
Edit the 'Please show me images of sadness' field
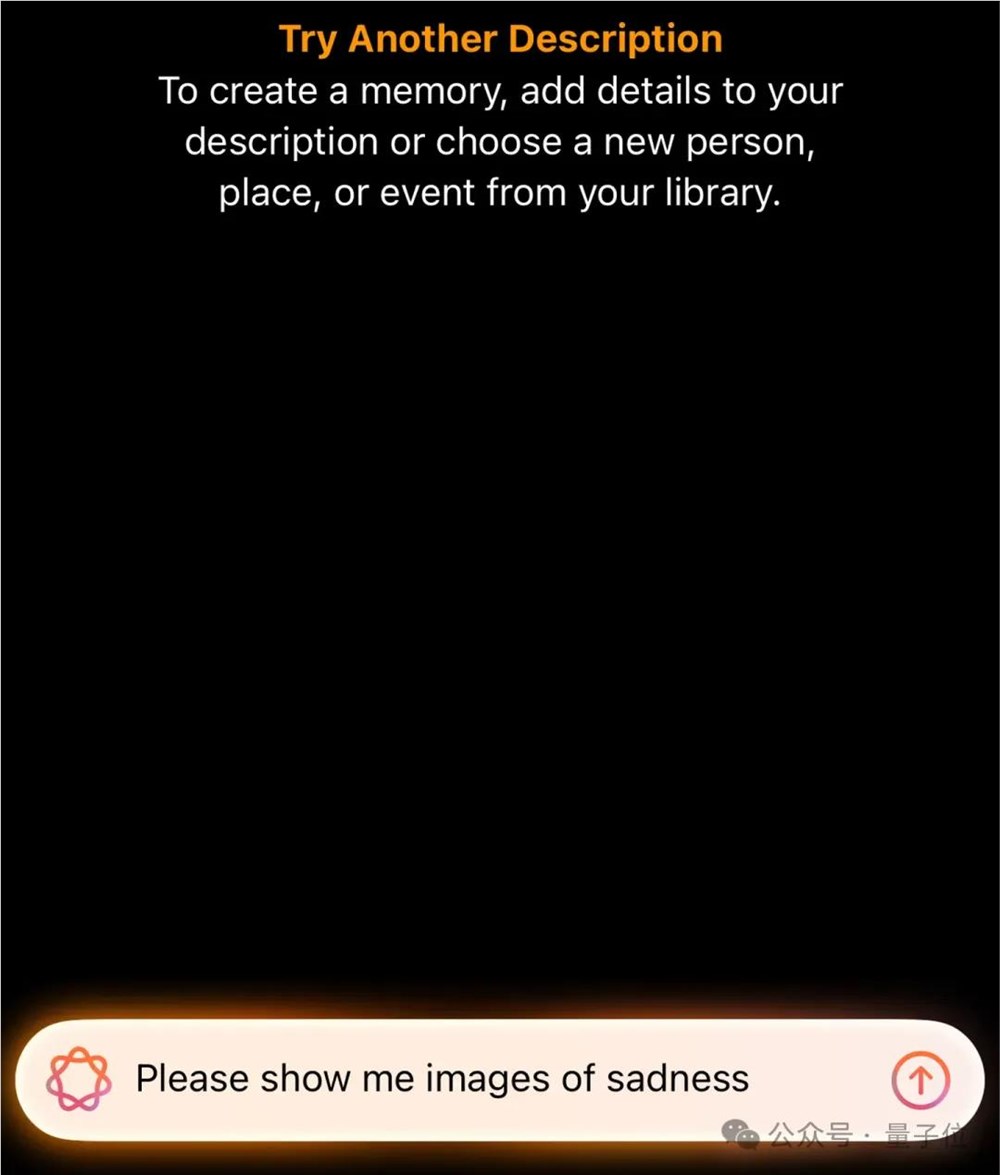point(442,1079)
